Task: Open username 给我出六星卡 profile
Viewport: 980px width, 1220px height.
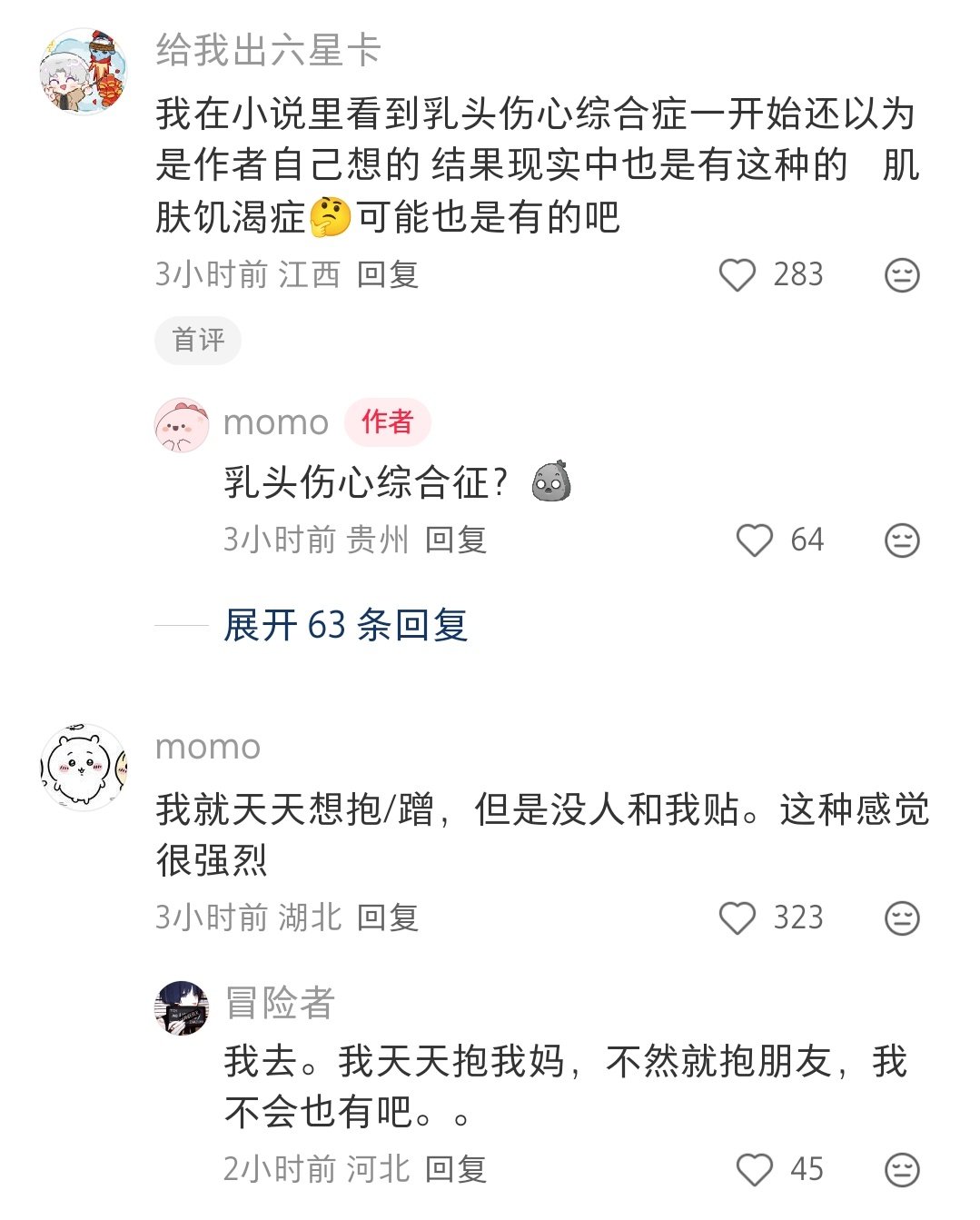Action: [268, 50]
